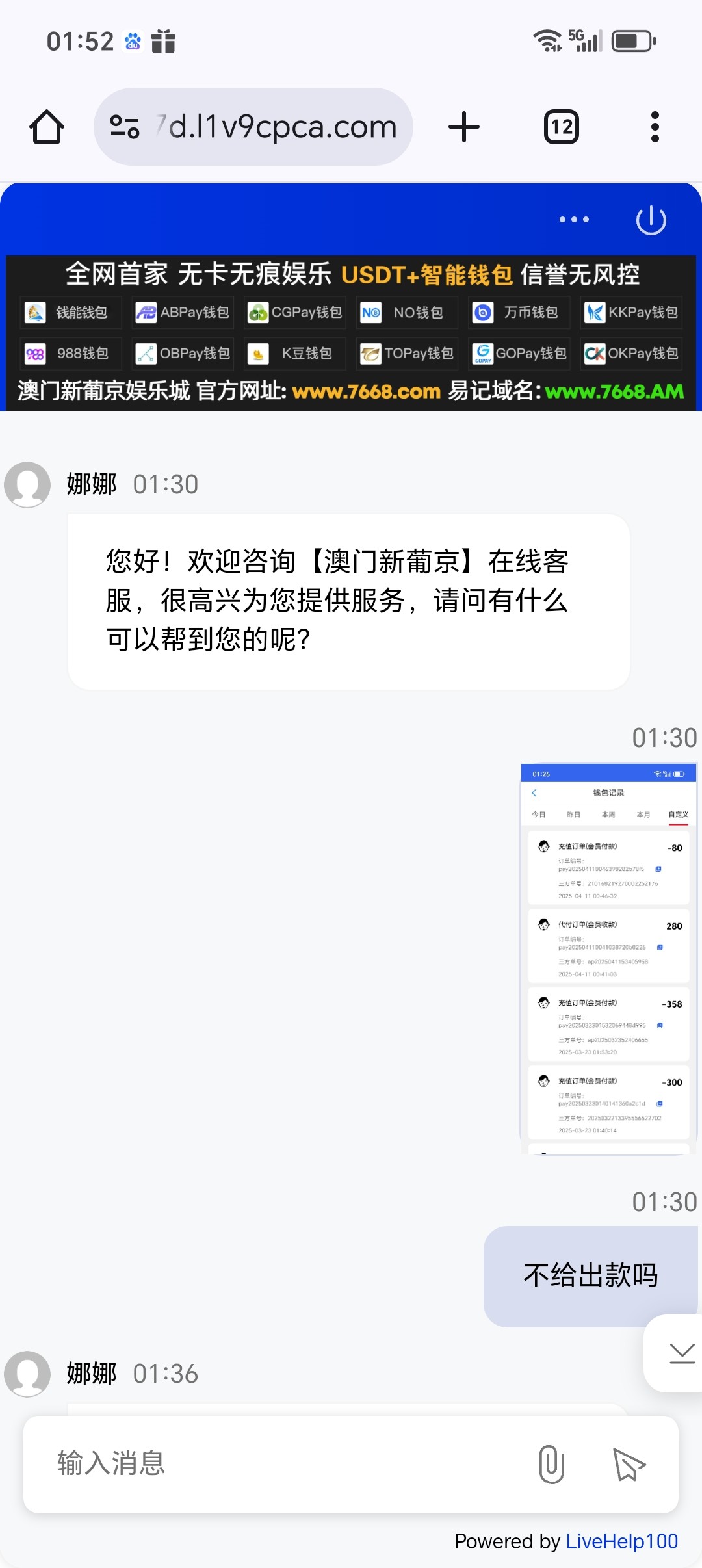View the sent wallet record screenshot
The image size is (702, 1568).
pyautogui.click(x=608, y=959)
